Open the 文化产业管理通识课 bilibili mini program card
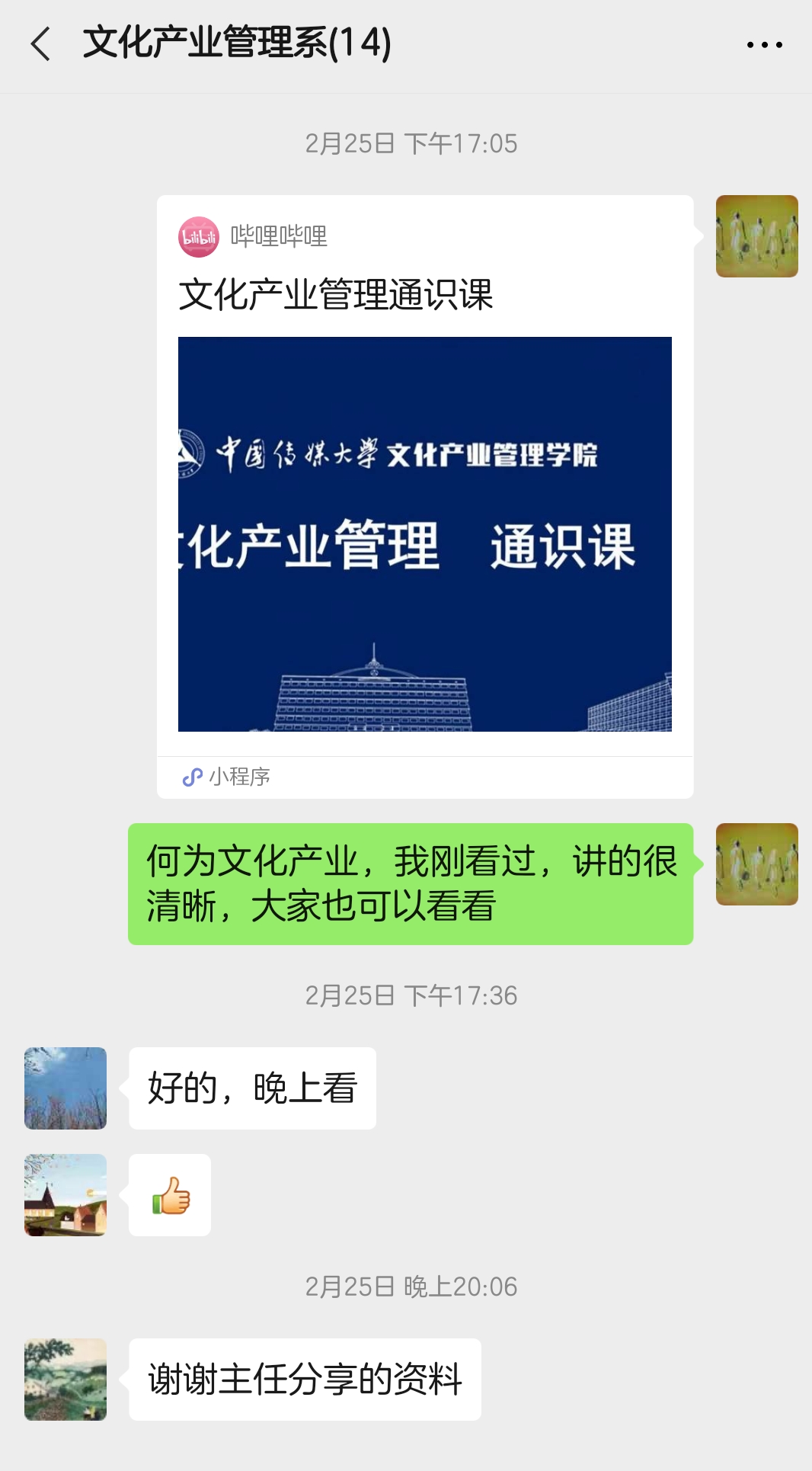Screen dimensions: 812x1471 tap(424, 495)
